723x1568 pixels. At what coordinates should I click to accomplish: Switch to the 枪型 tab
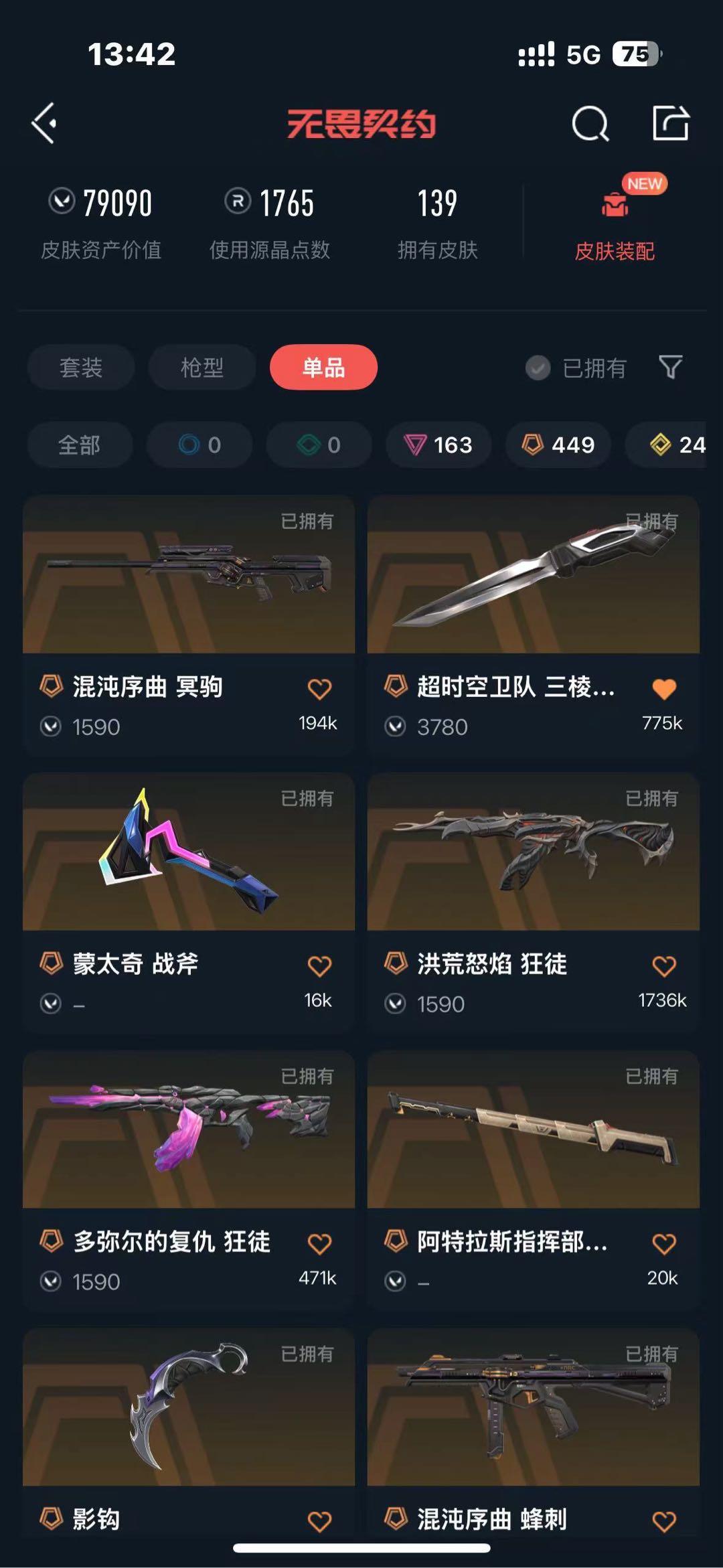[x=202, y=367]
